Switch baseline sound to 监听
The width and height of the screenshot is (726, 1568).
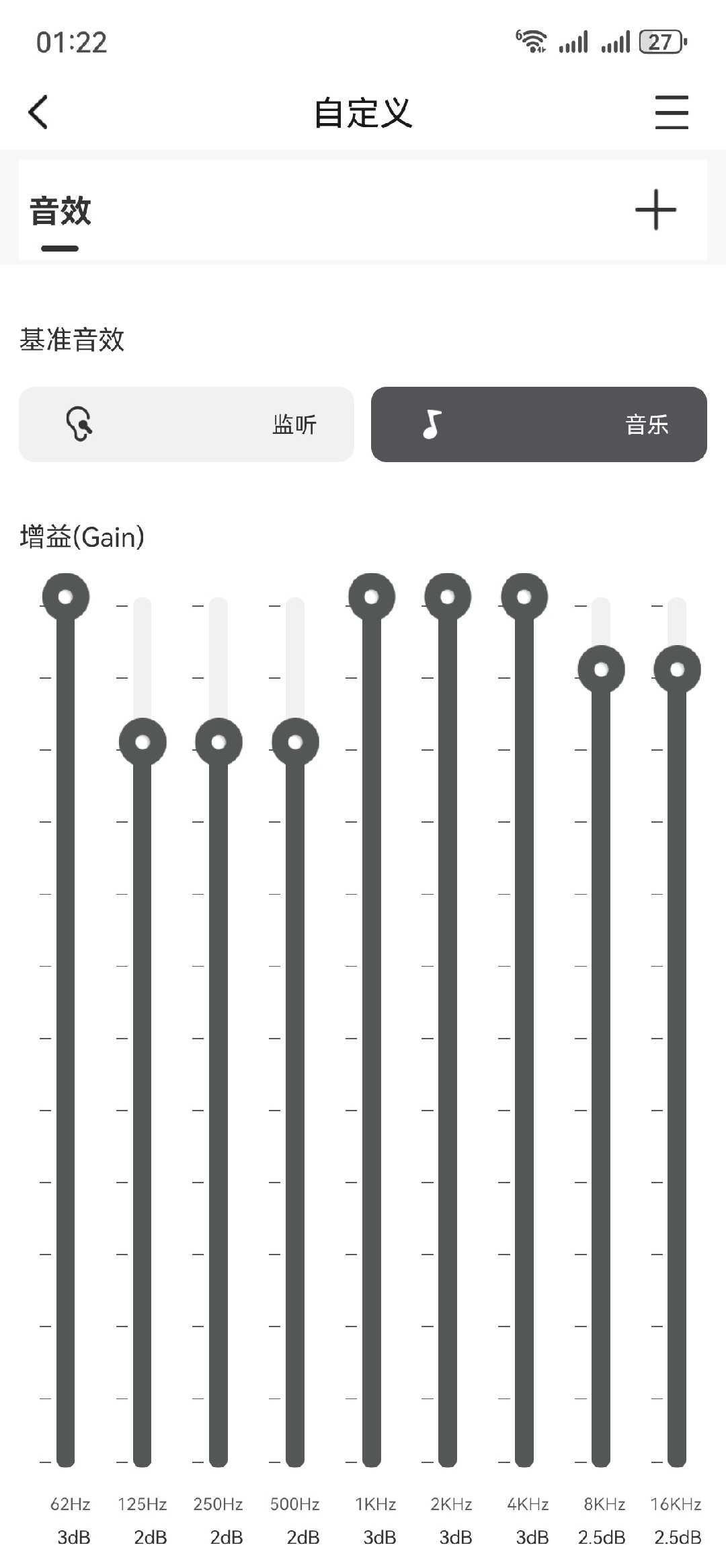click(186, 424)
